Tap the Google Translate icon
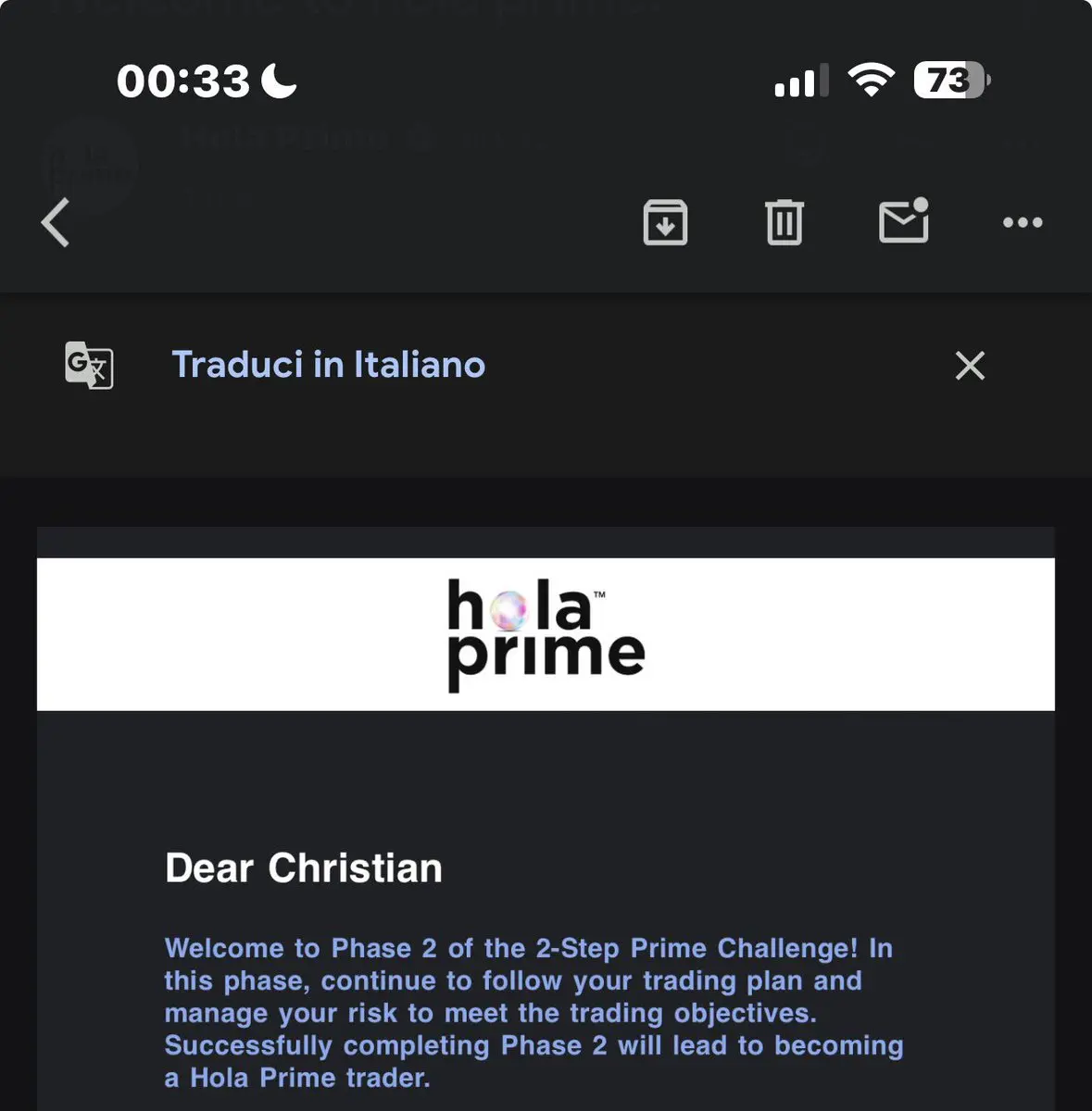 pos(89,366)
